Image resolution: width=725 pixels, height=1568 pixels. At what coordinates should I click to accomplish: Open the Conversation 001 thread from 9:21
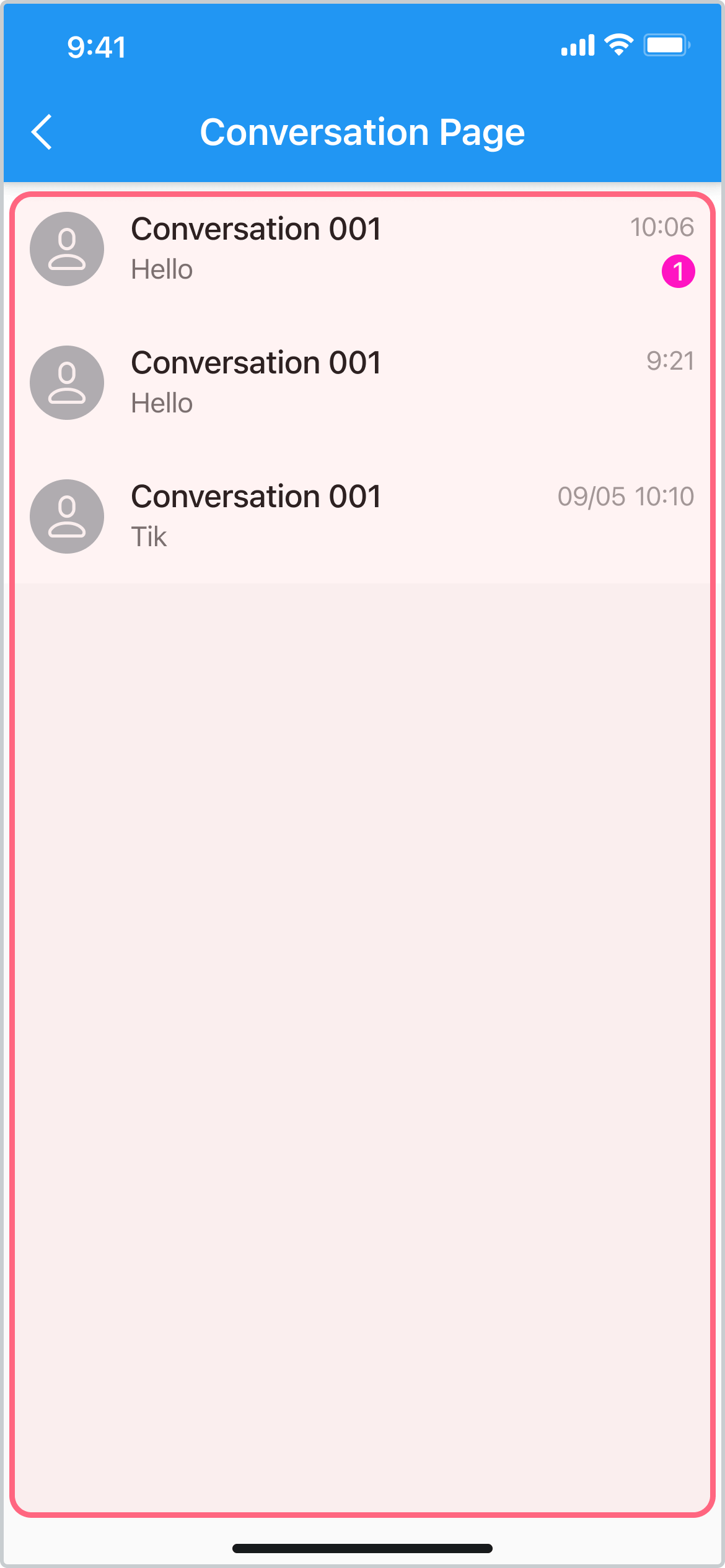(362, 383)
